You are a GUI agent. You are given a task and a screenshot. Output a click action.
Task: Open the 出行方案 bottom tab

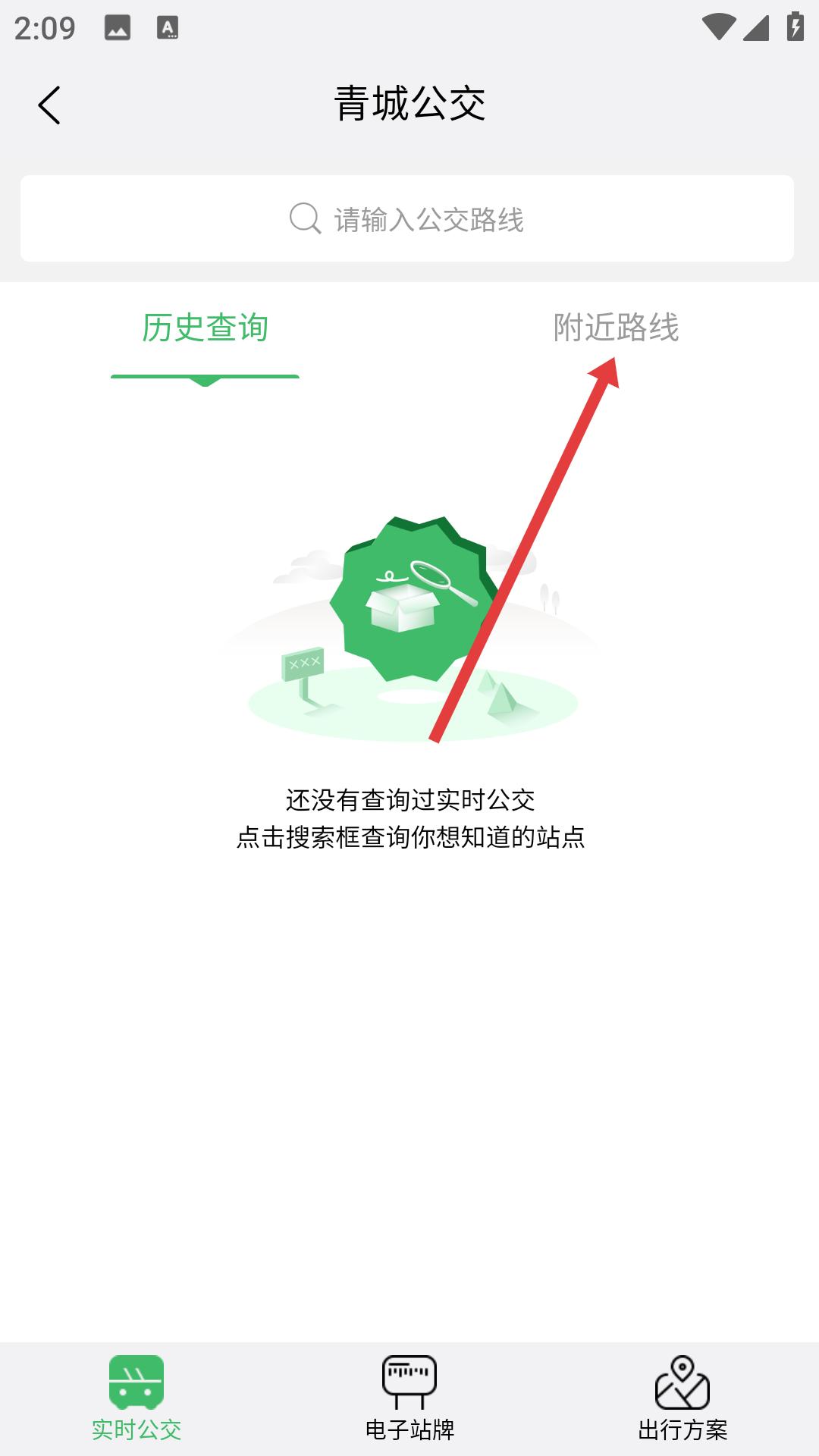click(682, 1398)
